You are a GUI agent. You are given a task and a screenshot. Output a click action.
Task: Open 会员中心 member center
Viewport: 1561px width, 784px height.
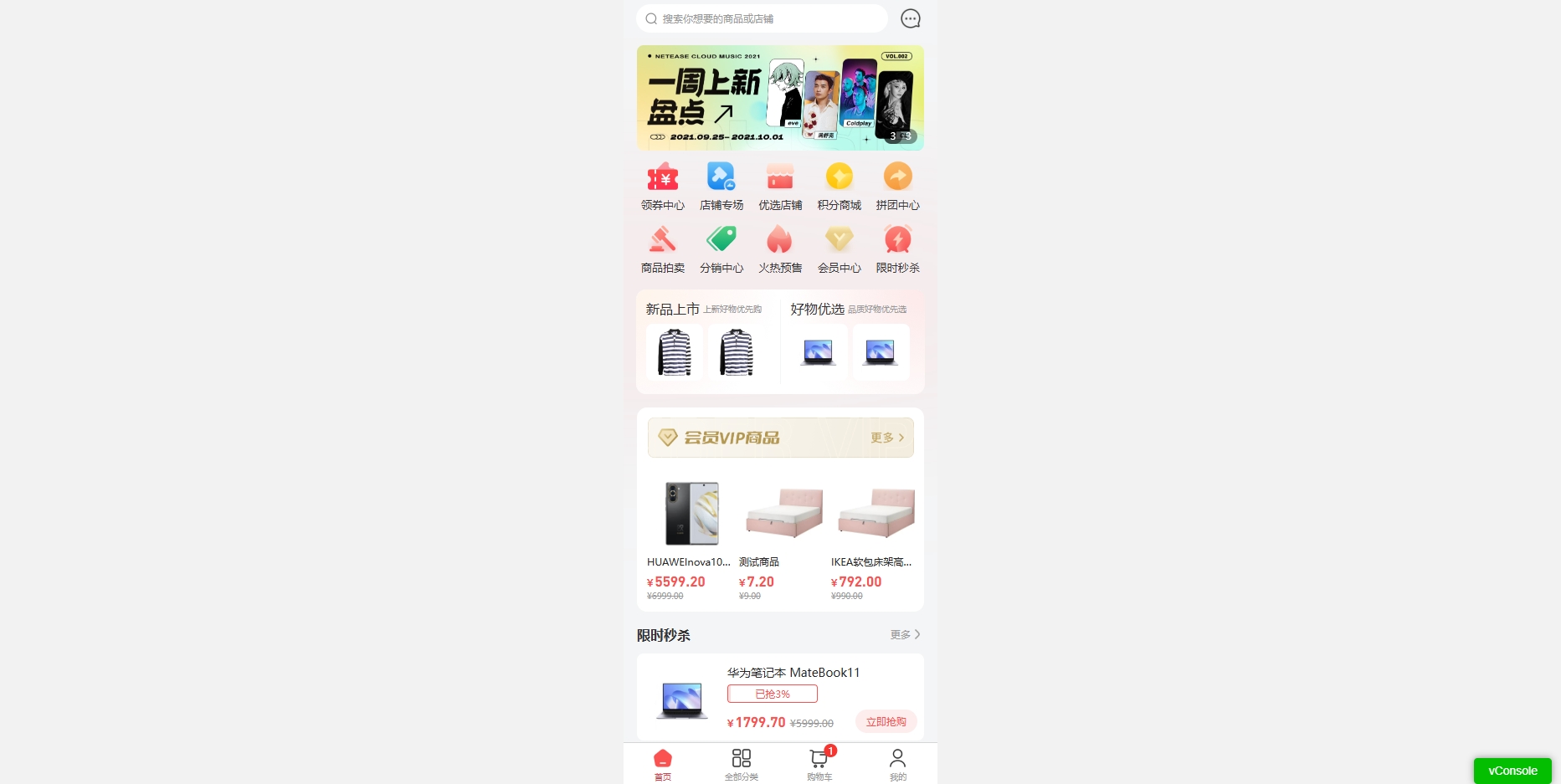[839, 249]
